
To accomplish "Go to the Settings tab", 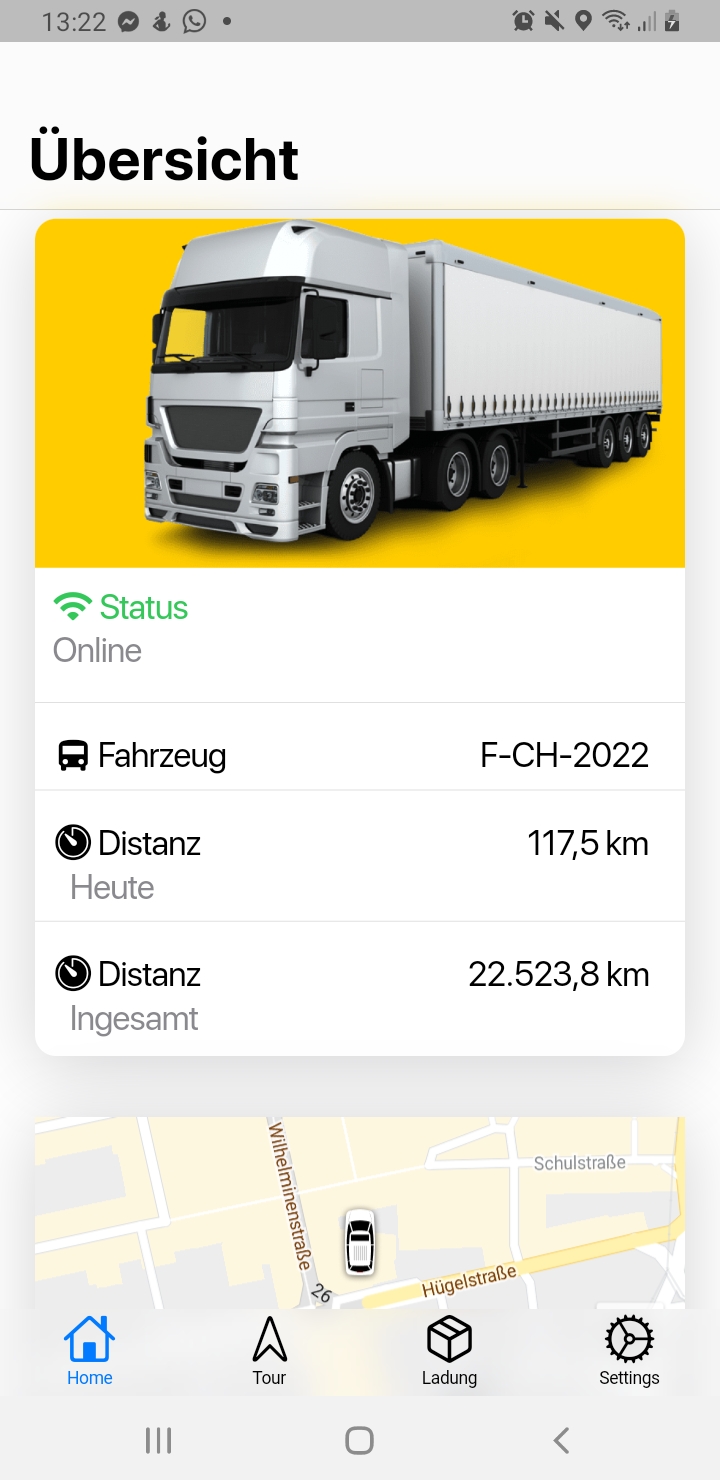I will (629, 1352).
